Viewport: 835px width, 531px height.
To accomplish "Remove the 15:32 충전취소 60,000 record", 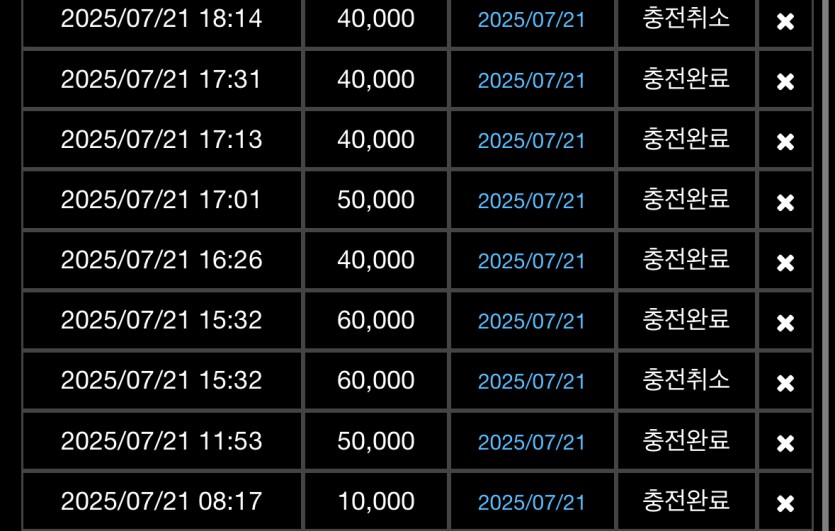I will (786, 382).
